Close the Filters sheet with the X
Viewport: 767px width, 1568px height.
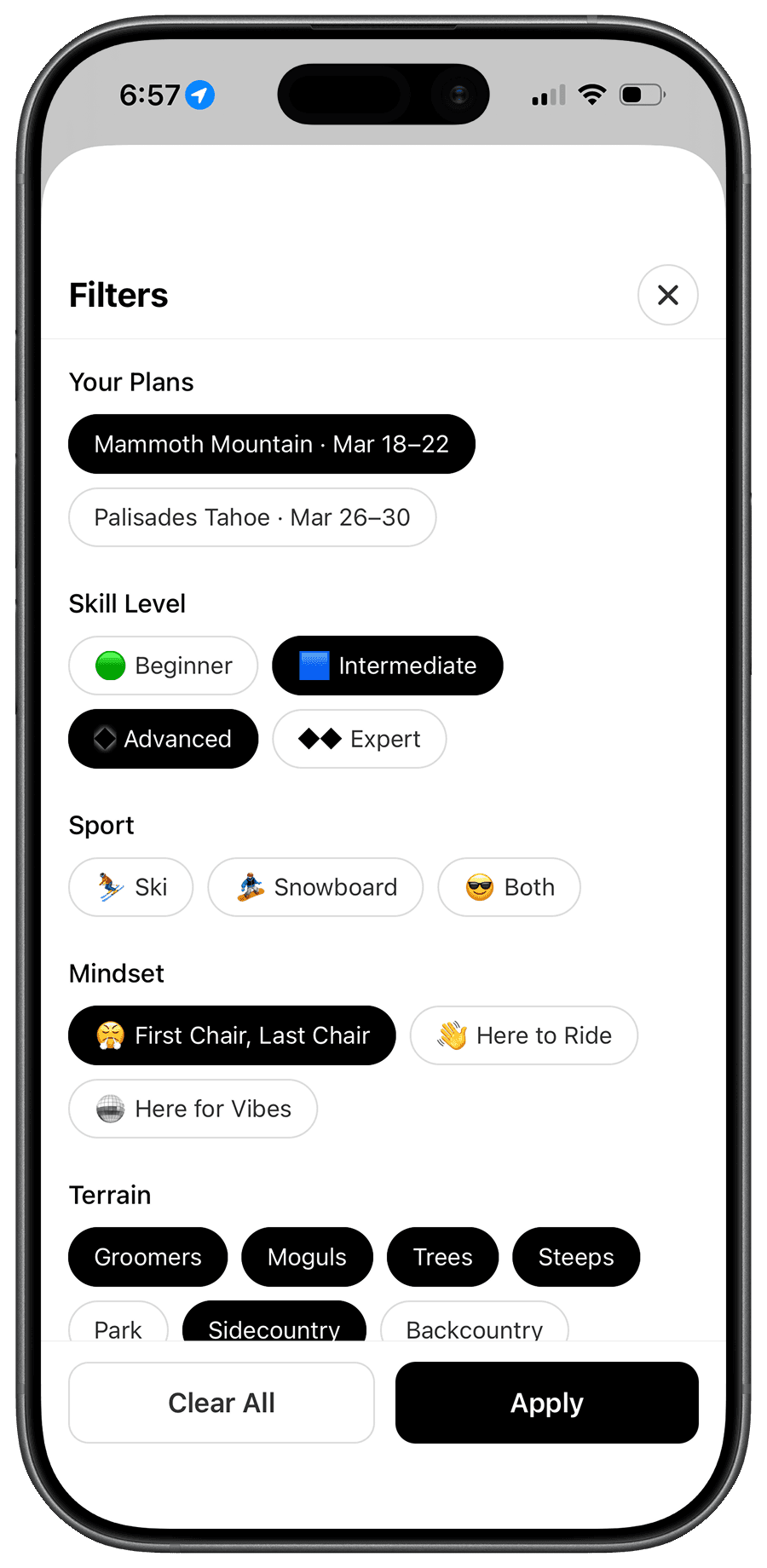click(x=667, y=295)
